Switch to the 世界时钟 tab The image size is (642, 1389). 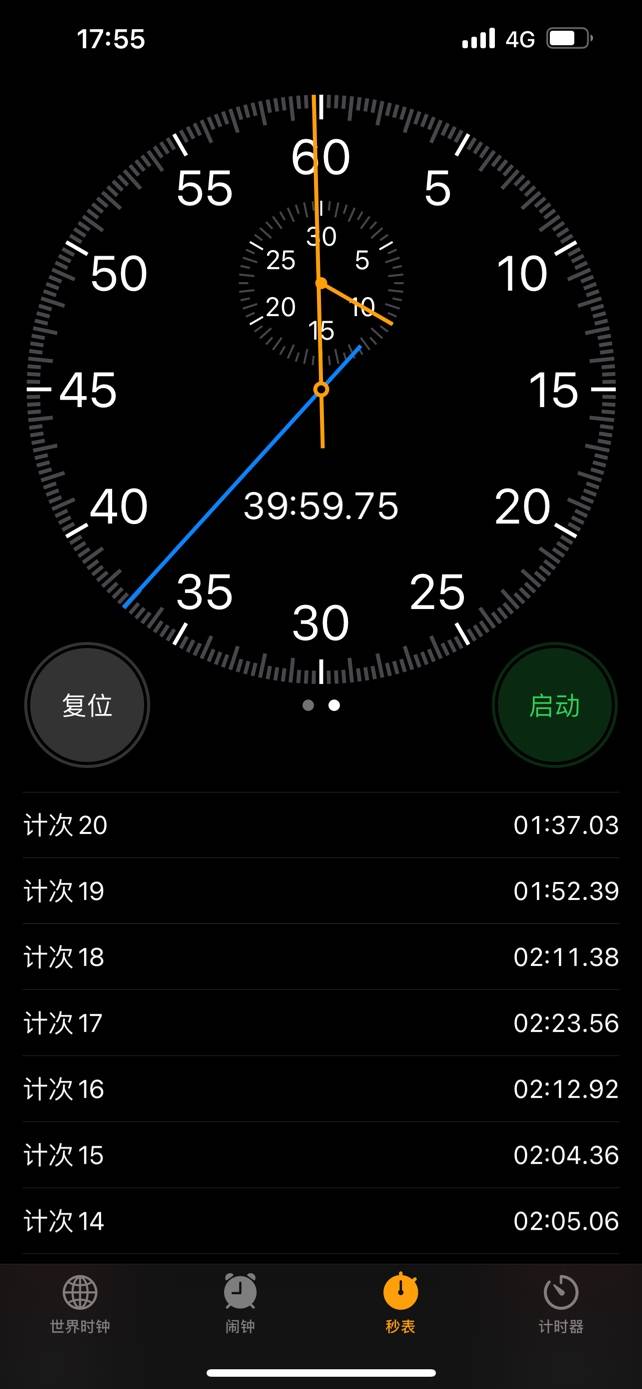(80, 1304)
